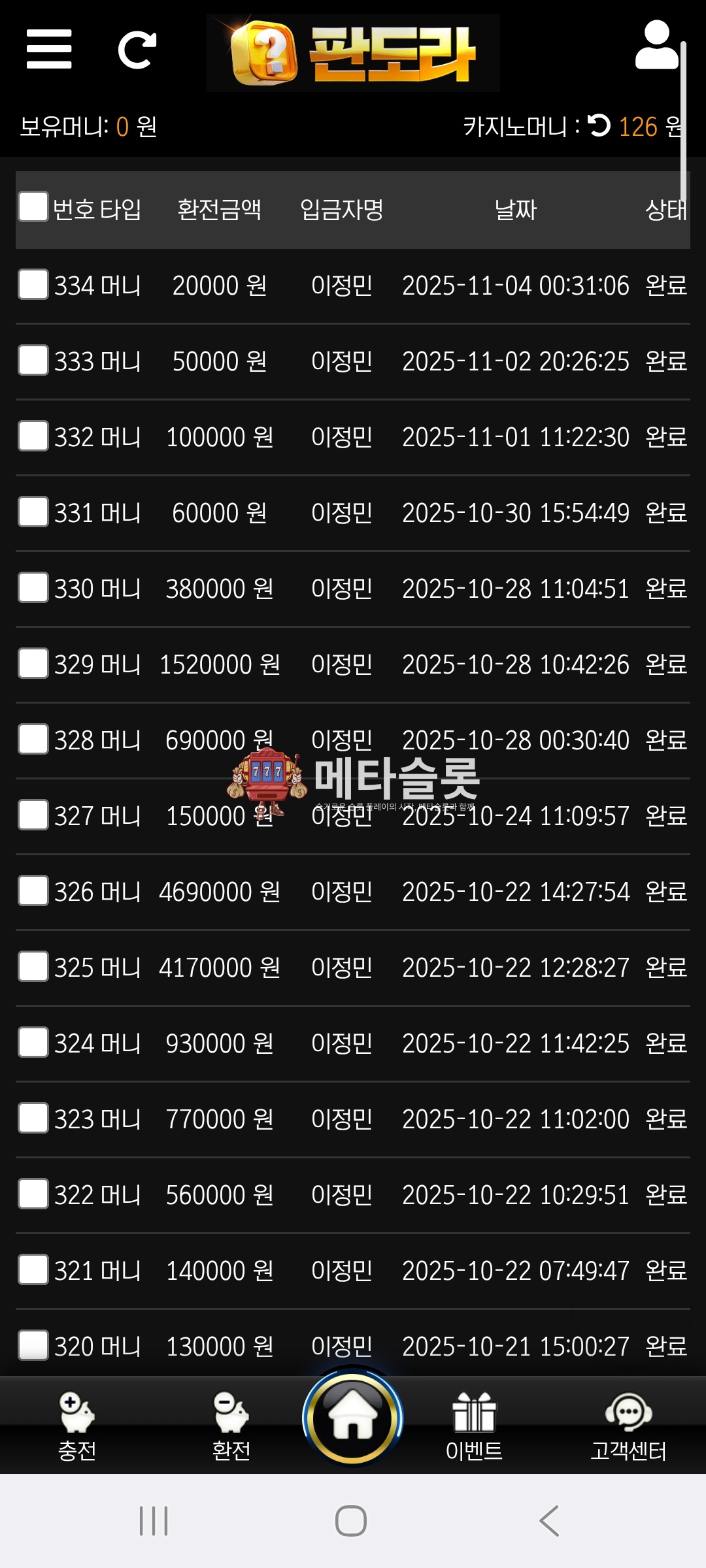Viewport: 706px width, 1568px height.
Task: Select the checkbox for row 334
Action: click(x=33, y=285)
